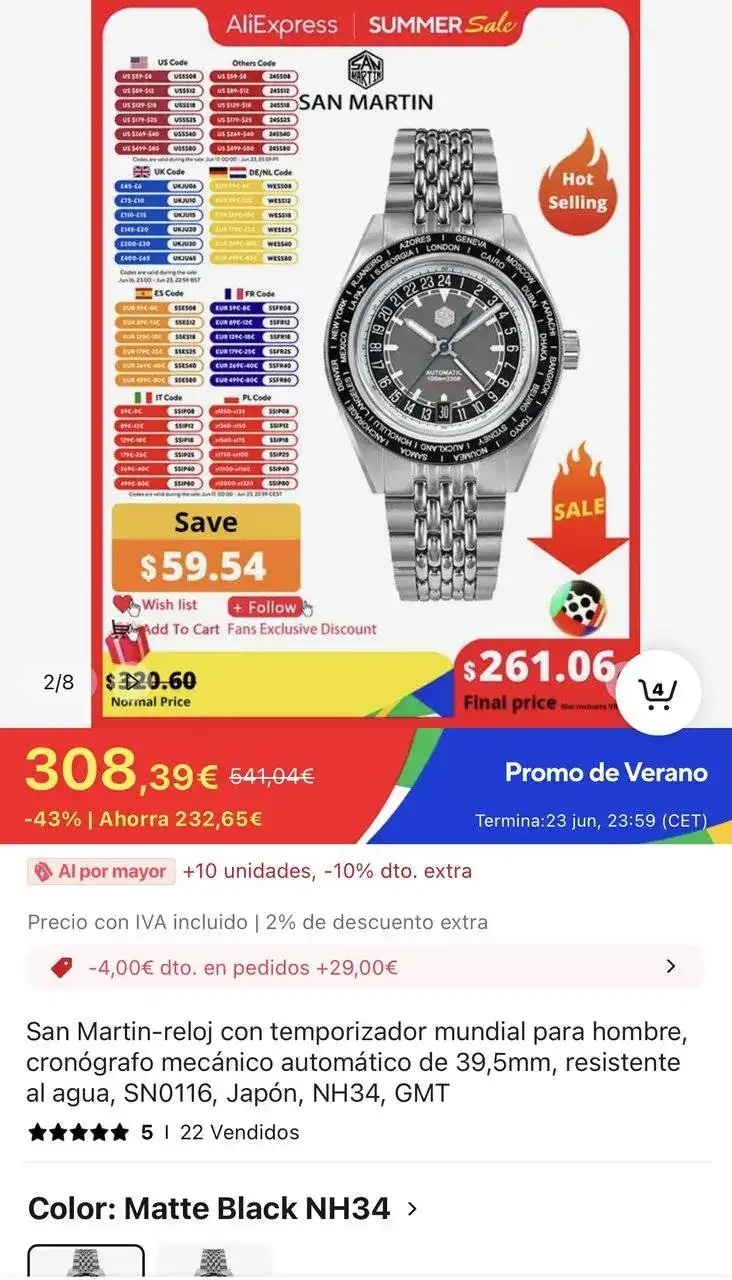The image size is (732, 1280).
Task: Select the first color variant thumbnail
Action: click(85, 1262)
